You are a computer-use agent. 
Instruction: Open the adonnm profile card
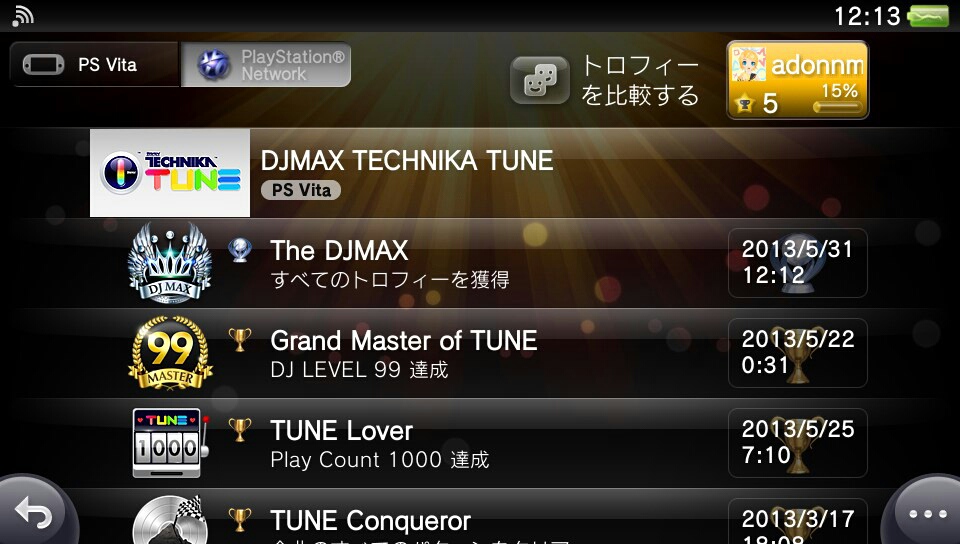point(796,80)
